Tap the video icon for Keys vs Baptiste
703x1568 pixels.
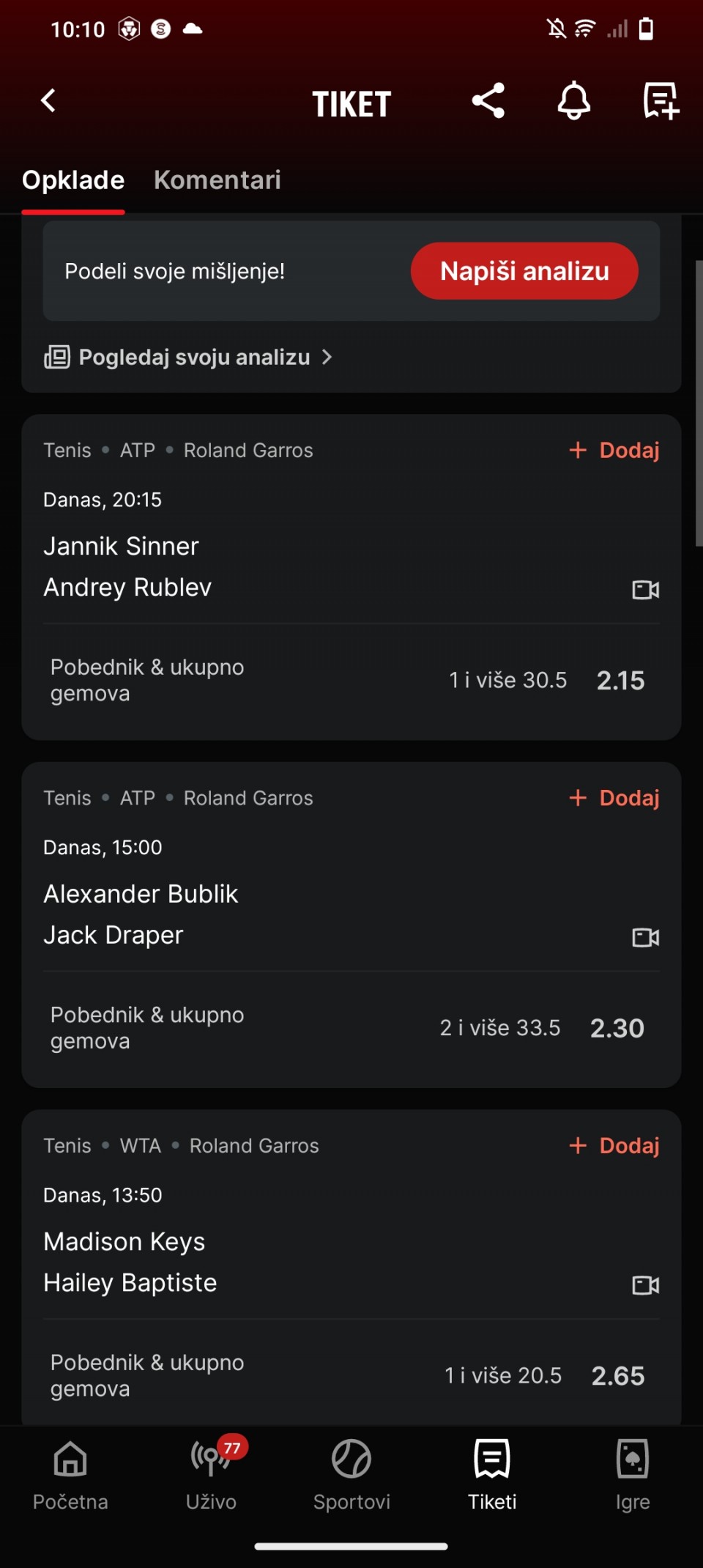click(646, 1284)
